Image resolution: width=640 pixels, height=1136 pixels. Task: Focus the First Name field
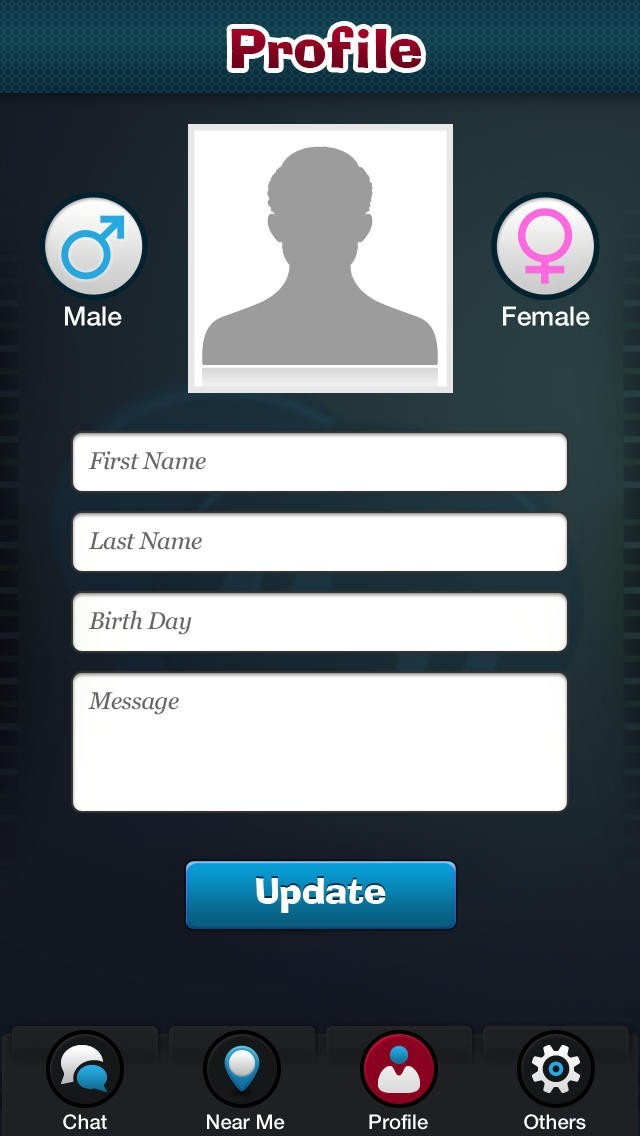point(320,462)
